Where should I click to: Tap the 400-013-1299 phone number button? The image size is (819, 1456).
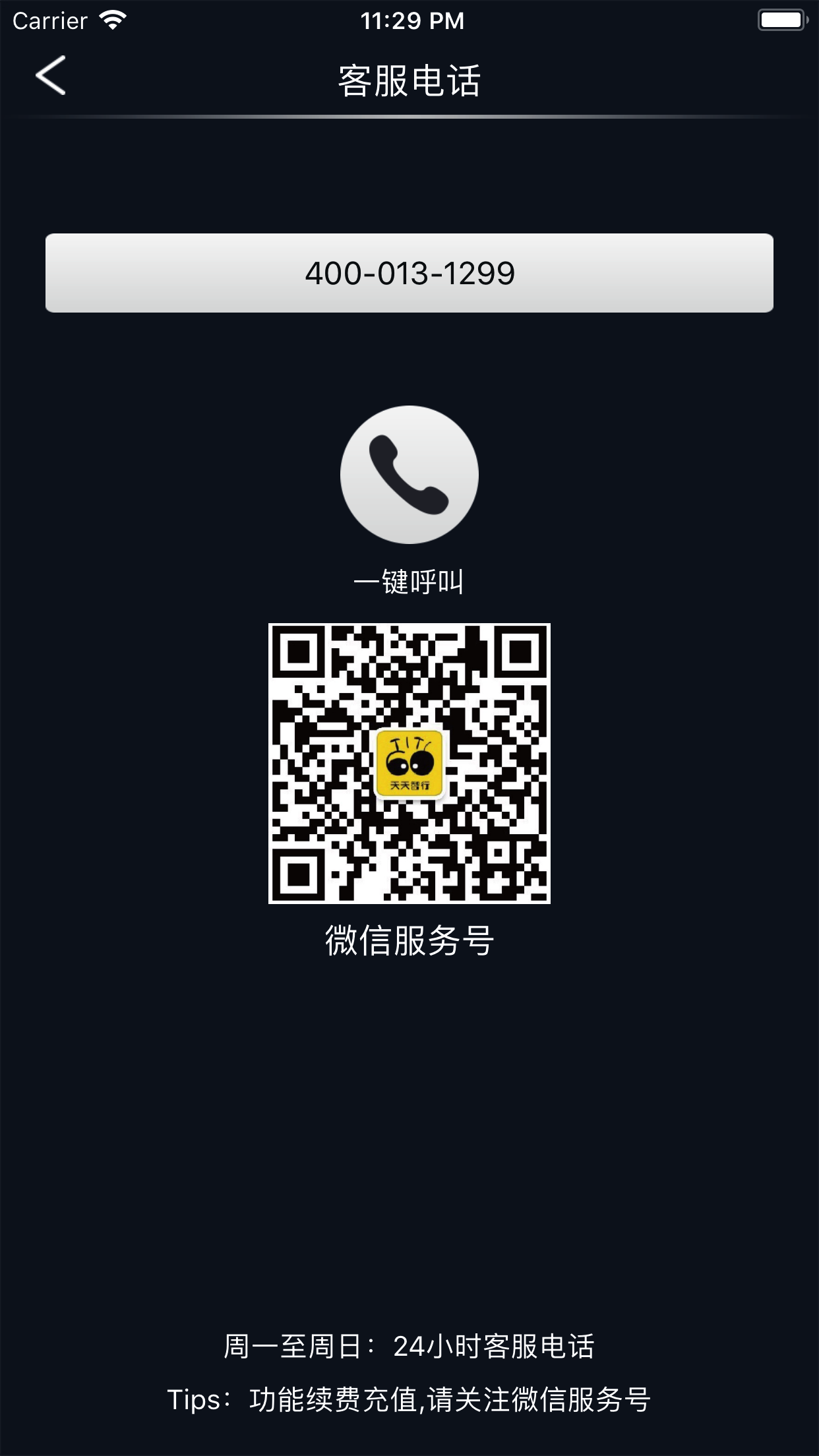tap(409, 273)
